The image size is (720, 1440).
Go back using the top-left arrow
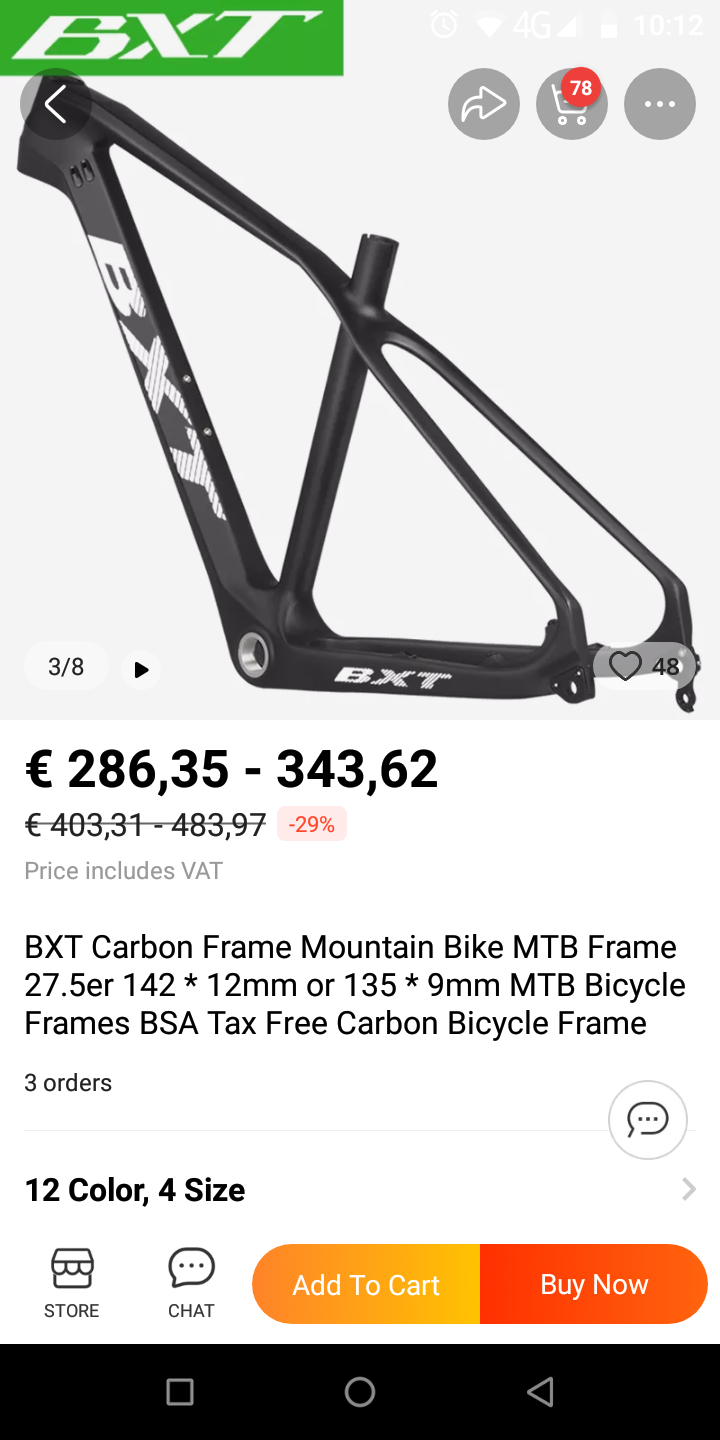click(56, 104)
